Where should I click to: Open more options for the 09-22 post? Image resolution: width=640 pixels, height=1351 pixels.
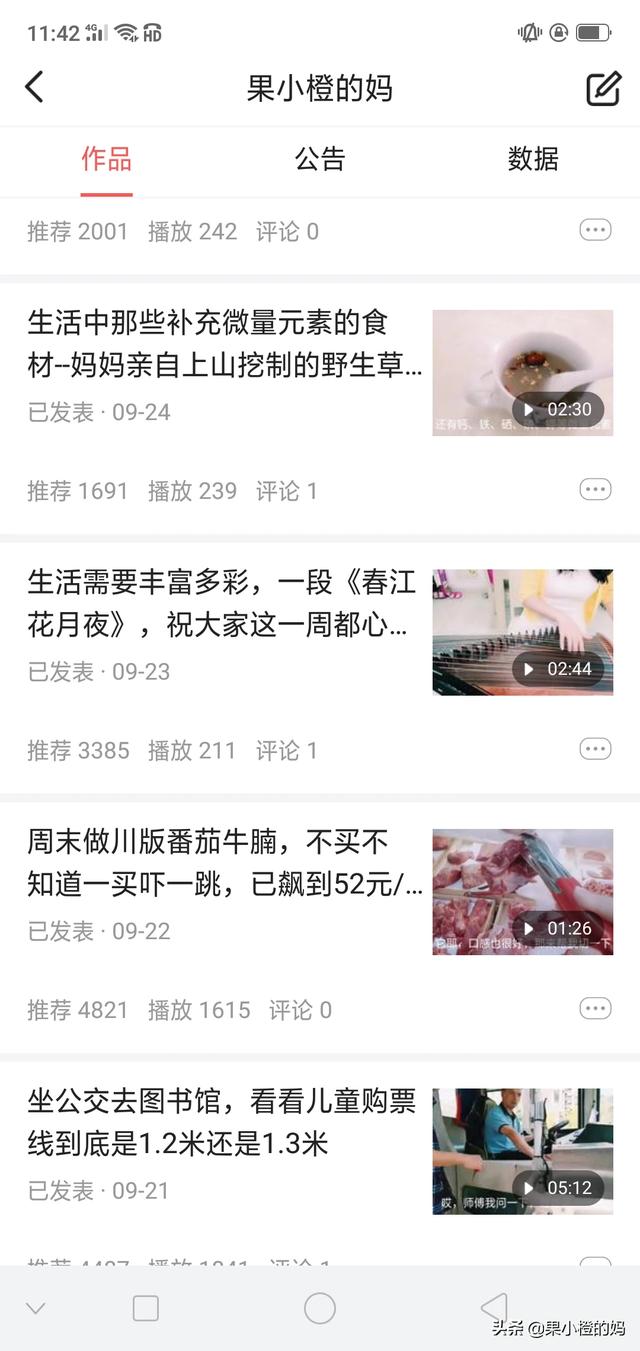coord(595,1009)
